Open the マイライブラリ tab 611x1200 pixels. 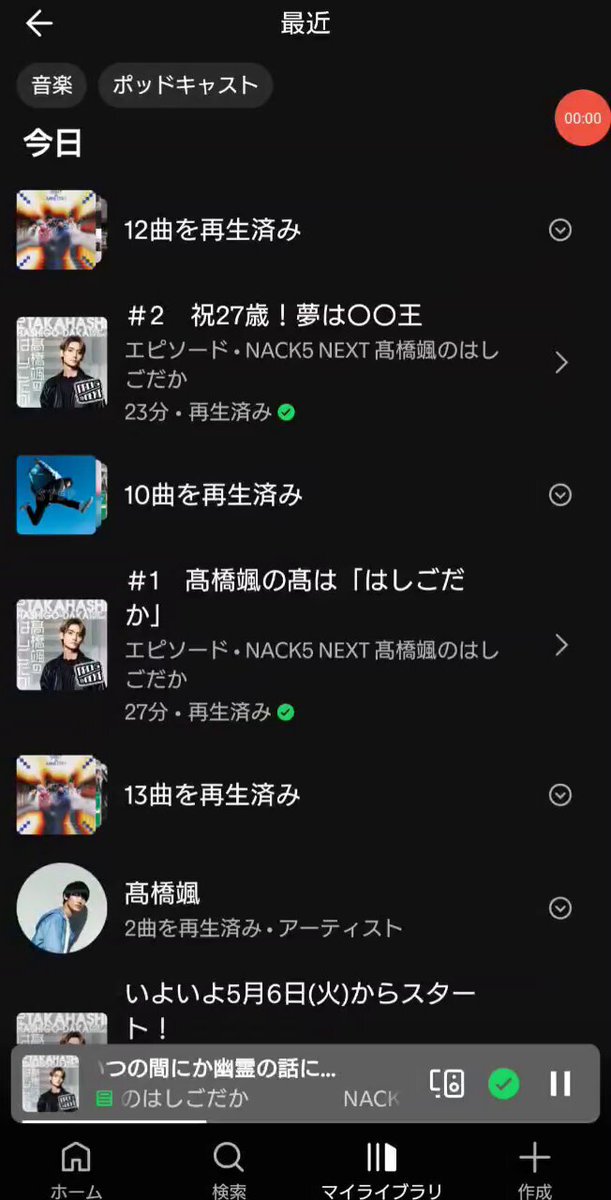tap(381, 1170)
